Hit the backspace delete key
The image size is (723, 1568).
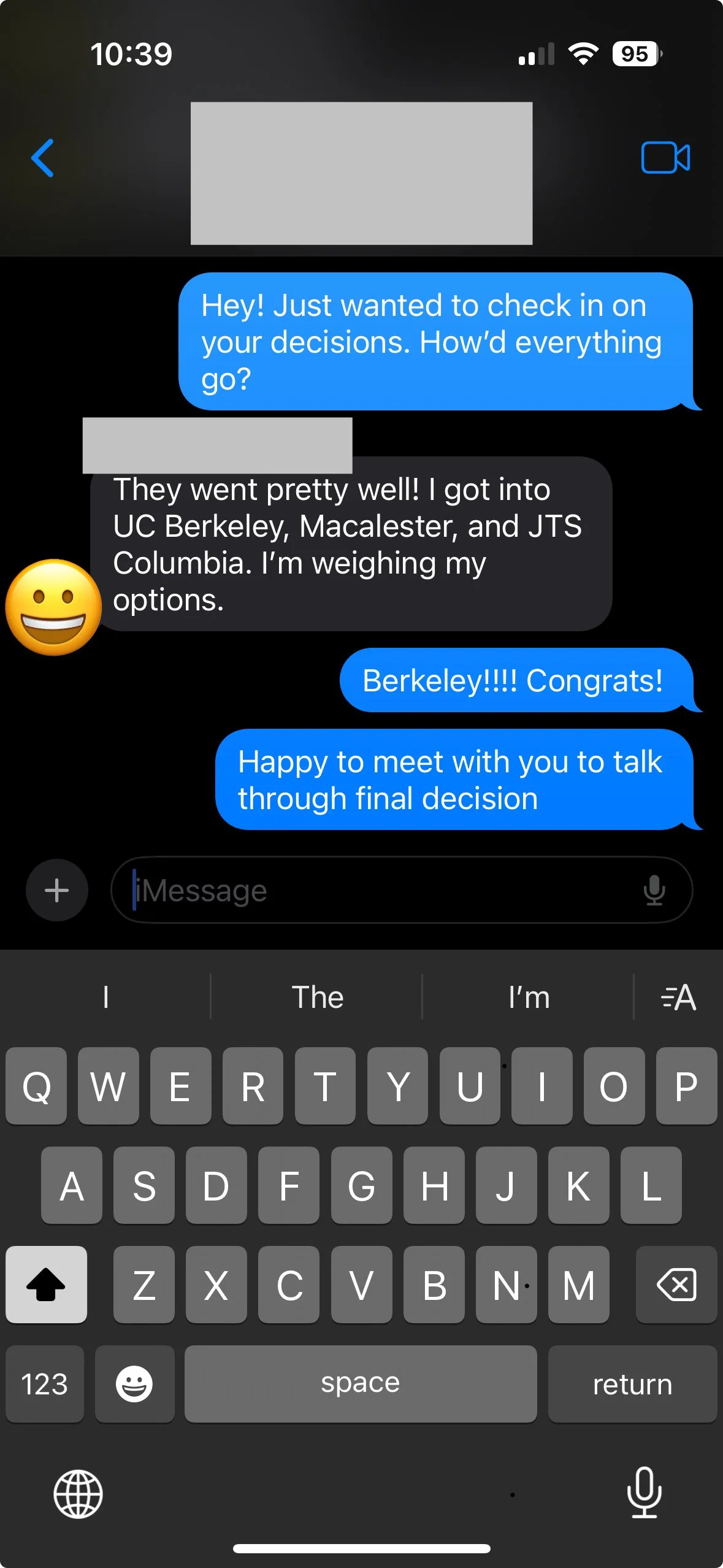pos(676,1285)
